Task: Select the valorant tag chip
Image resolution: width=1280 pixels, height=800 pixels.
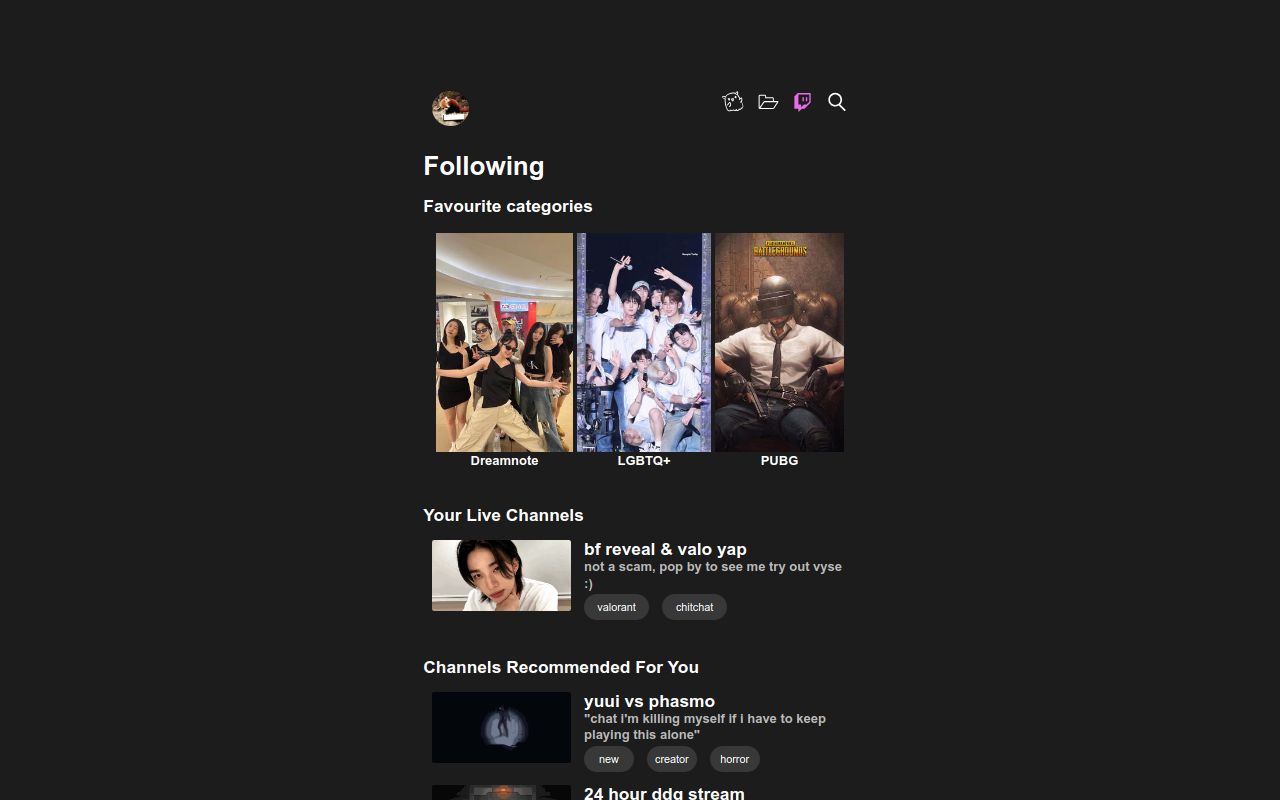Action: (616, 607)
